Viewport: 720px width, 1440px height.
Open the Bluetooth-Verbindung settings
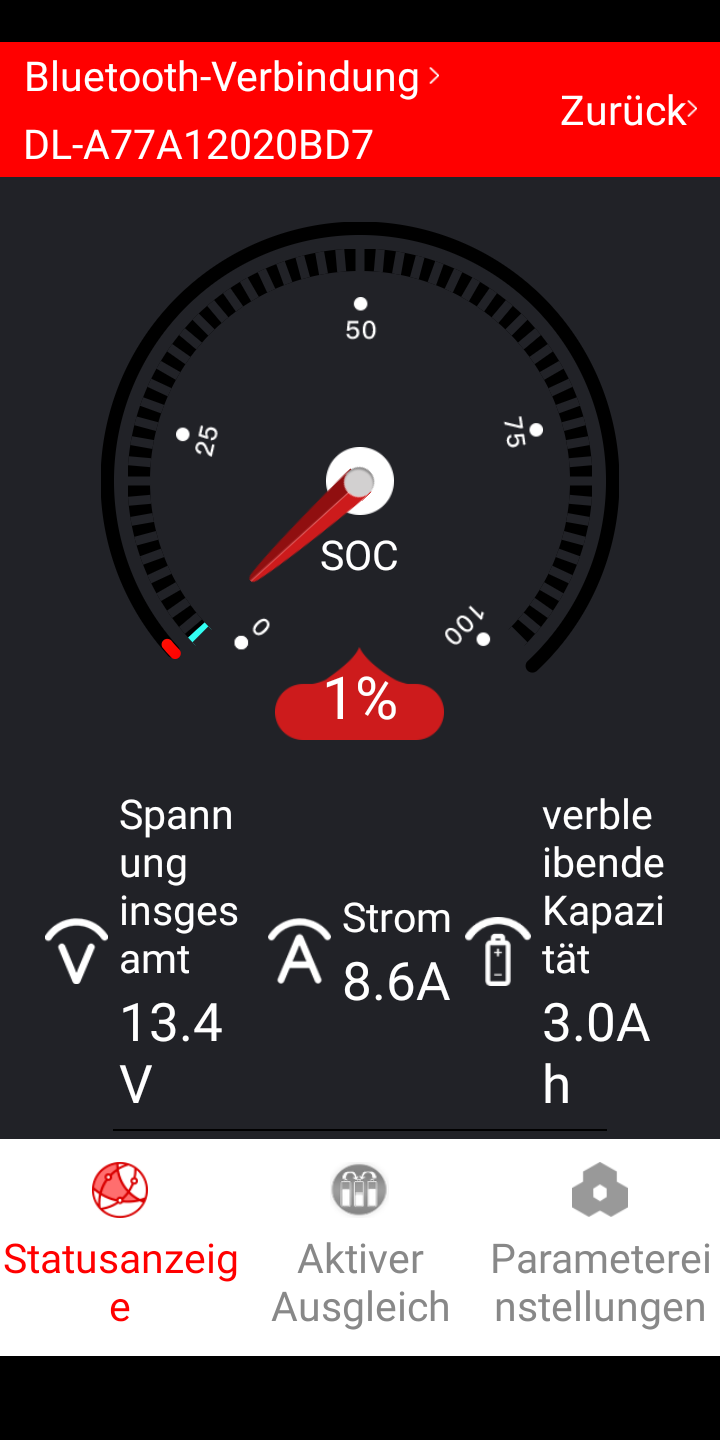click(232, 78)
